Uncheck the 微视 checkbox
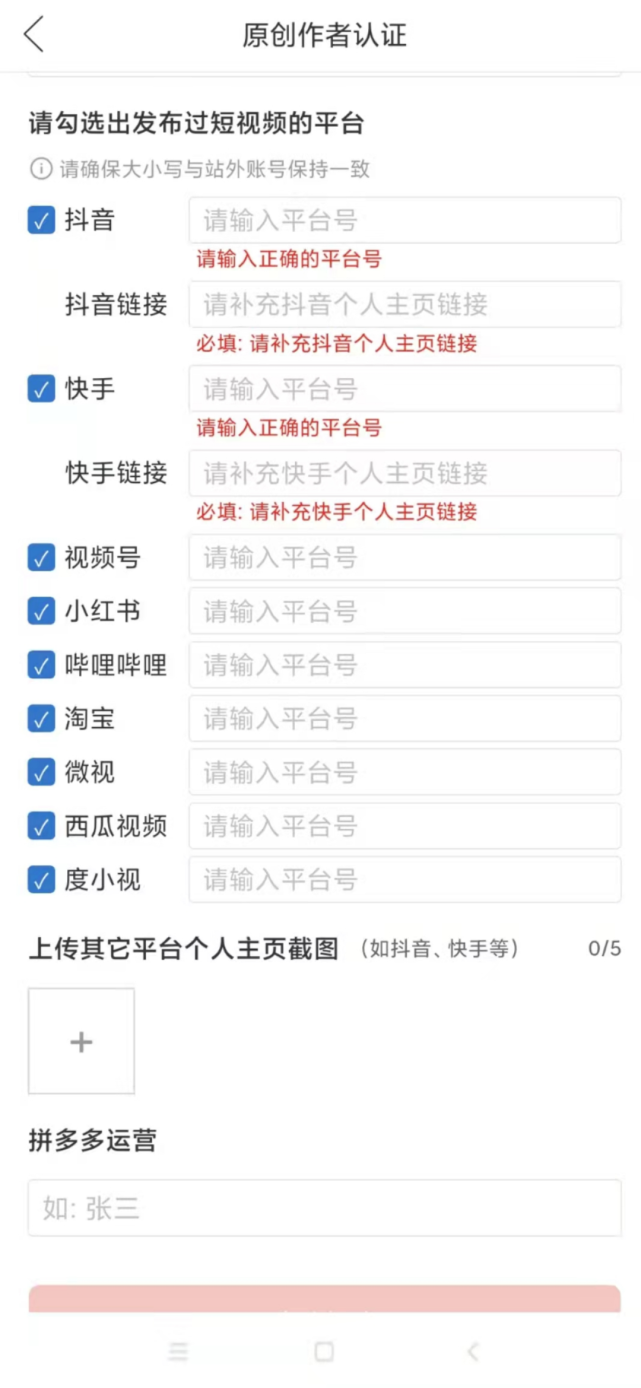 41,772
